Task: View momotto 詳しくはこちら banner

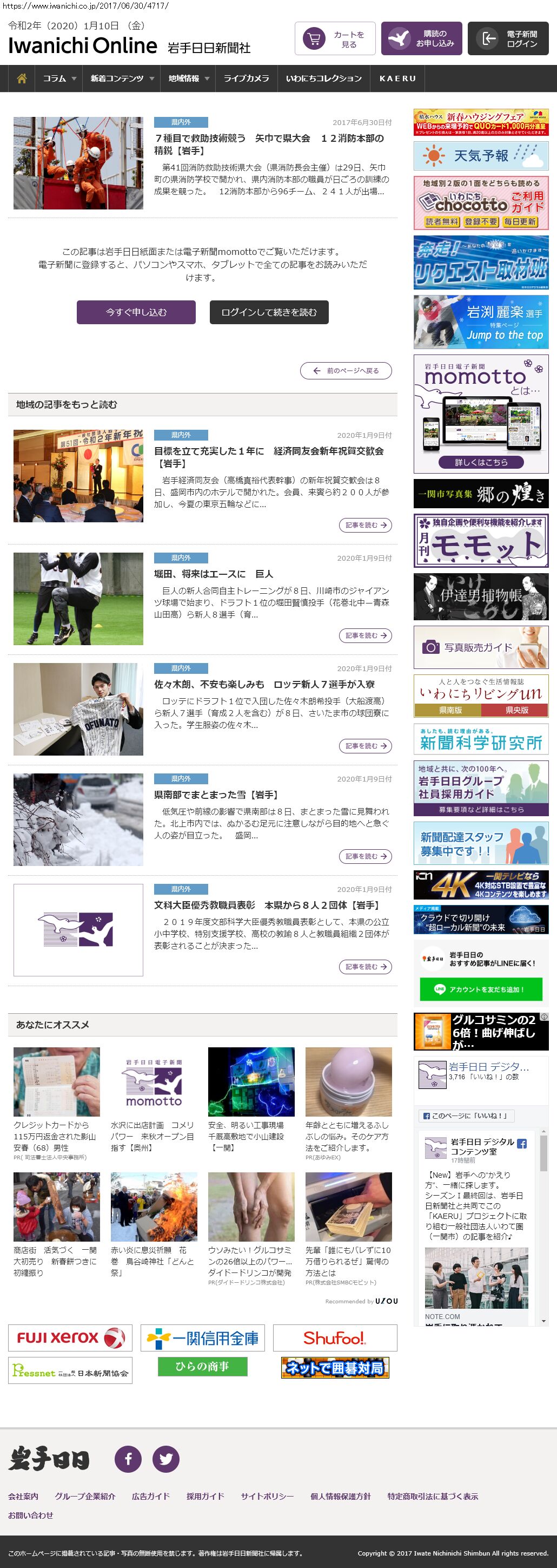Action: pyautogui.click(x=480, y=463)
